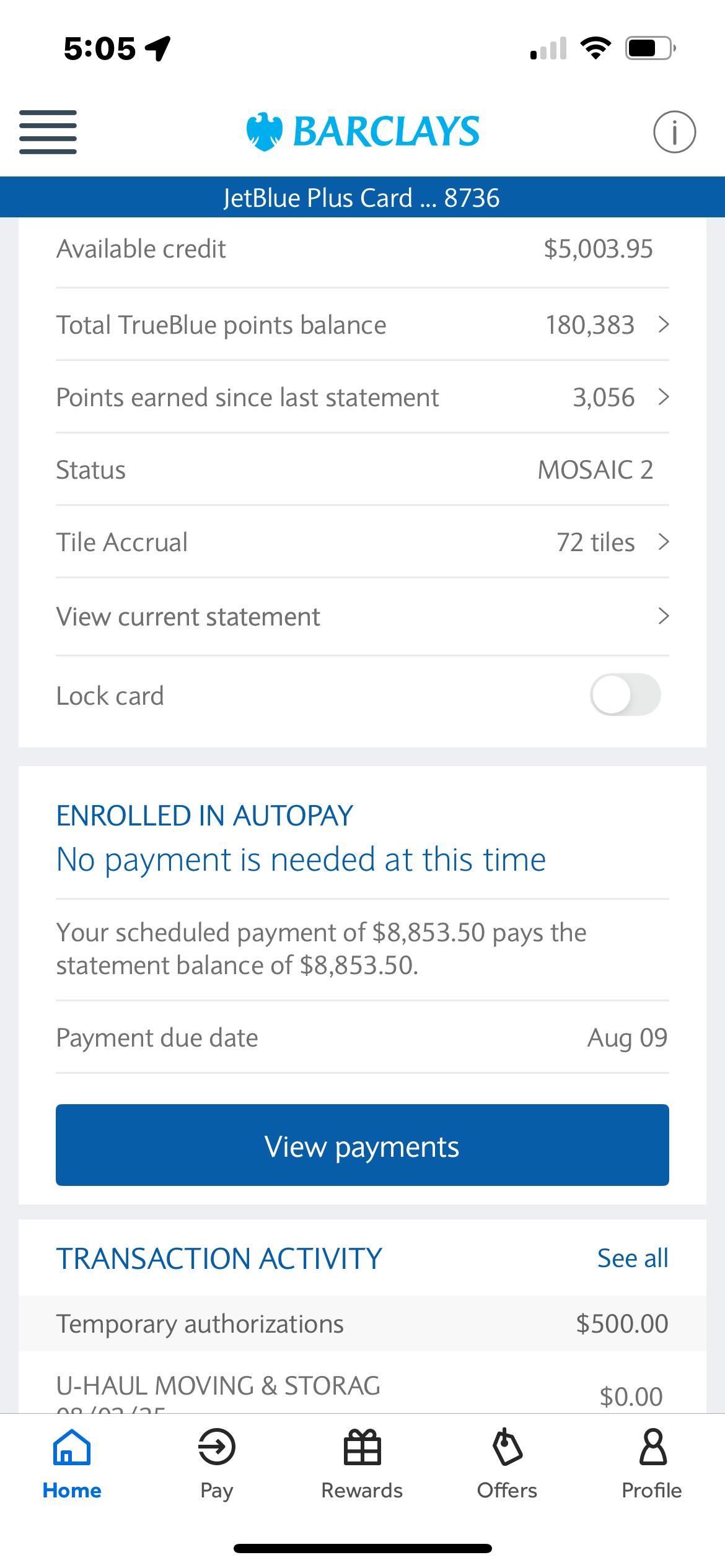
Task: Open Tile Accrual details
Action: point(362,542)
